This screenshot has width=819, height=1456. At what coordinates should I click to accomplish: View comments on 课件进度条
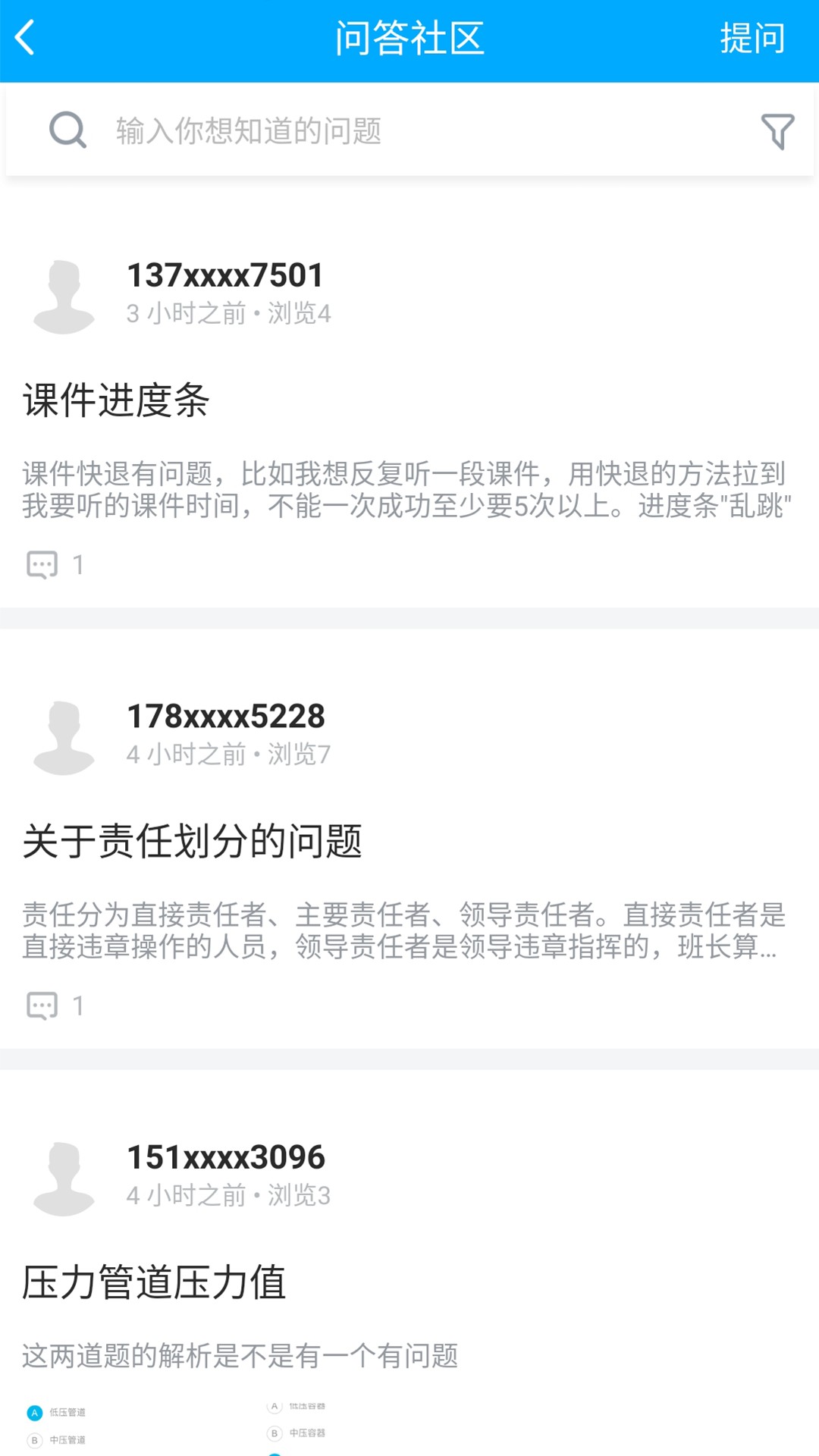click(x=55, y=564)
